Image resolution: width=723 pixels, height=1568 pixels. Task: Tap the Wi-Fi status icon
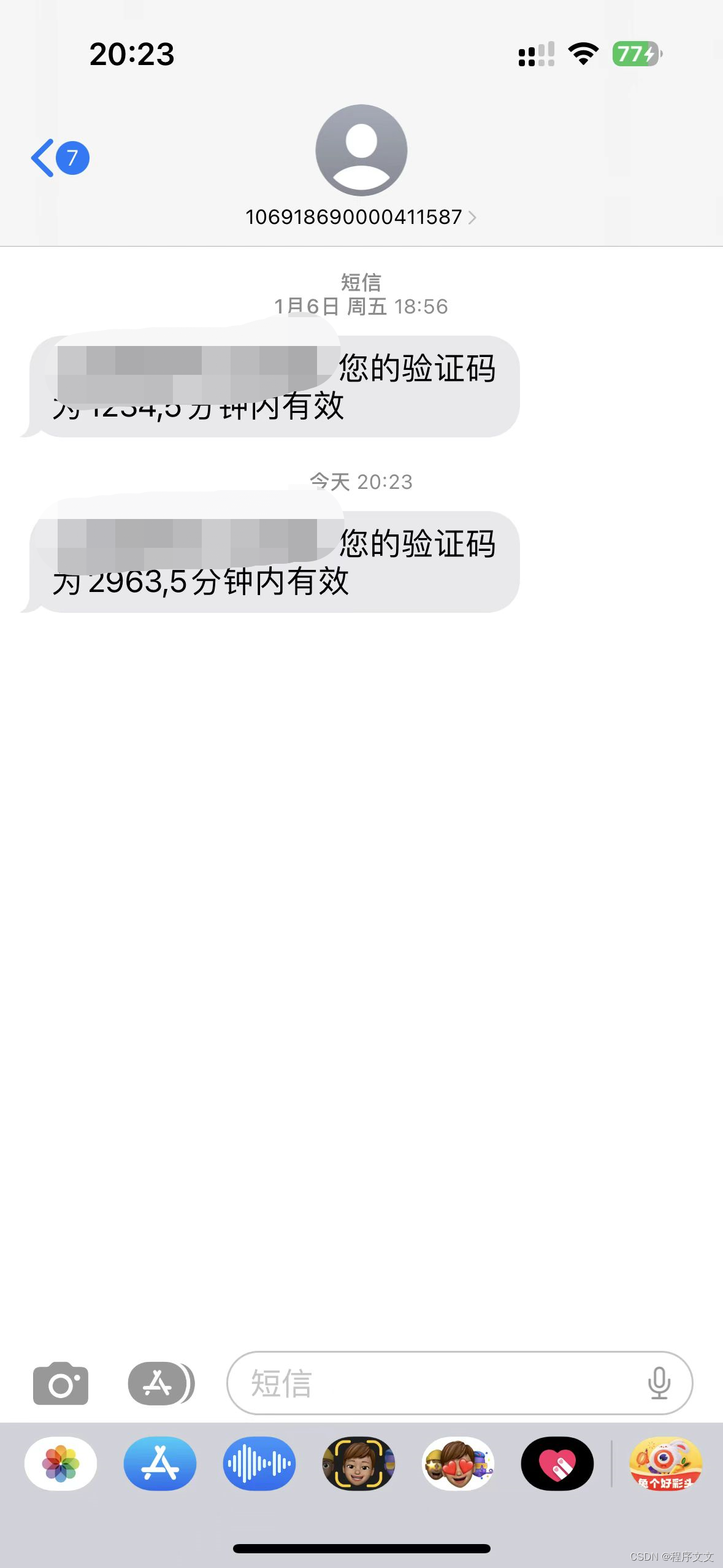coord(583,55)
